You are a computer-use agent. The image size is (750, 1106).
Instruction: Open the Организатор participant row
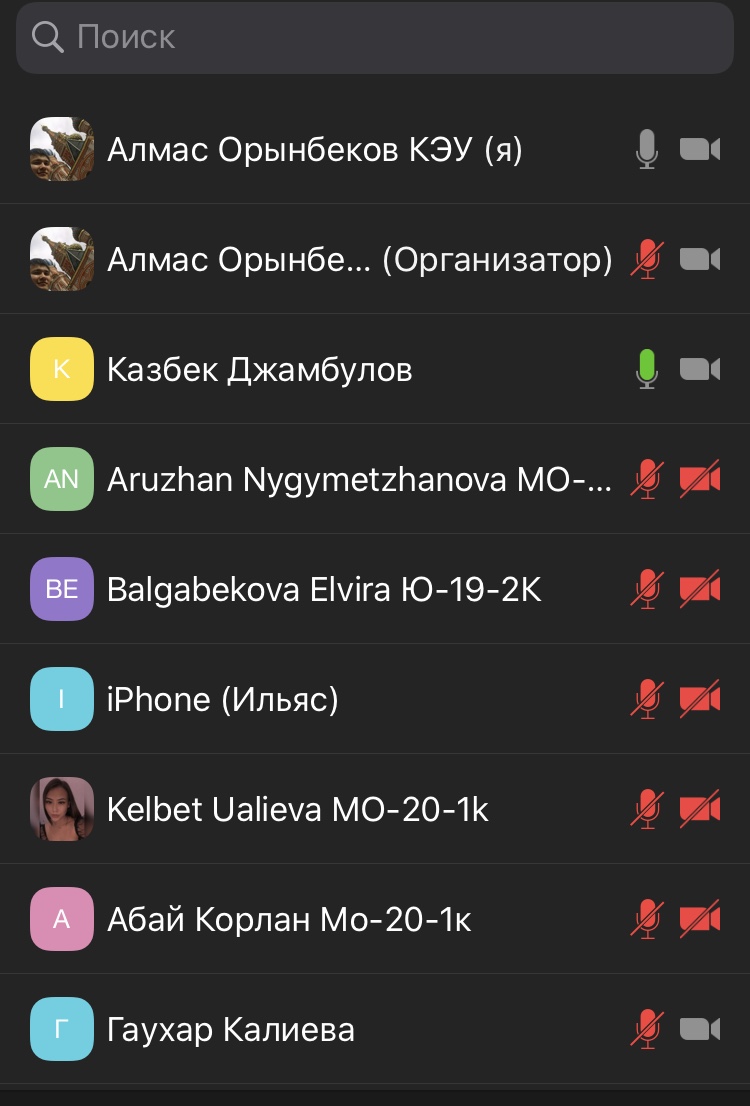(360, 260)
